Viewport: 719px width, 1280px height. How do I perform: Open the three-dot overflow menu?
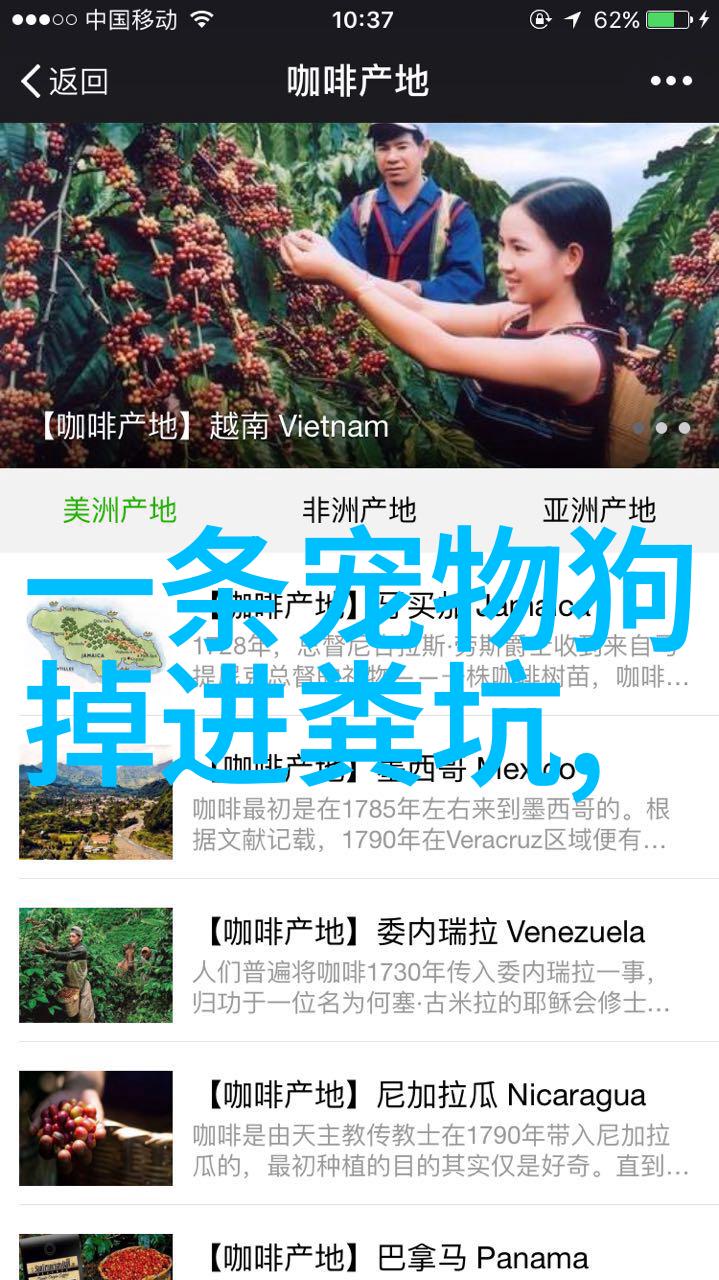[x=670, y=81]
